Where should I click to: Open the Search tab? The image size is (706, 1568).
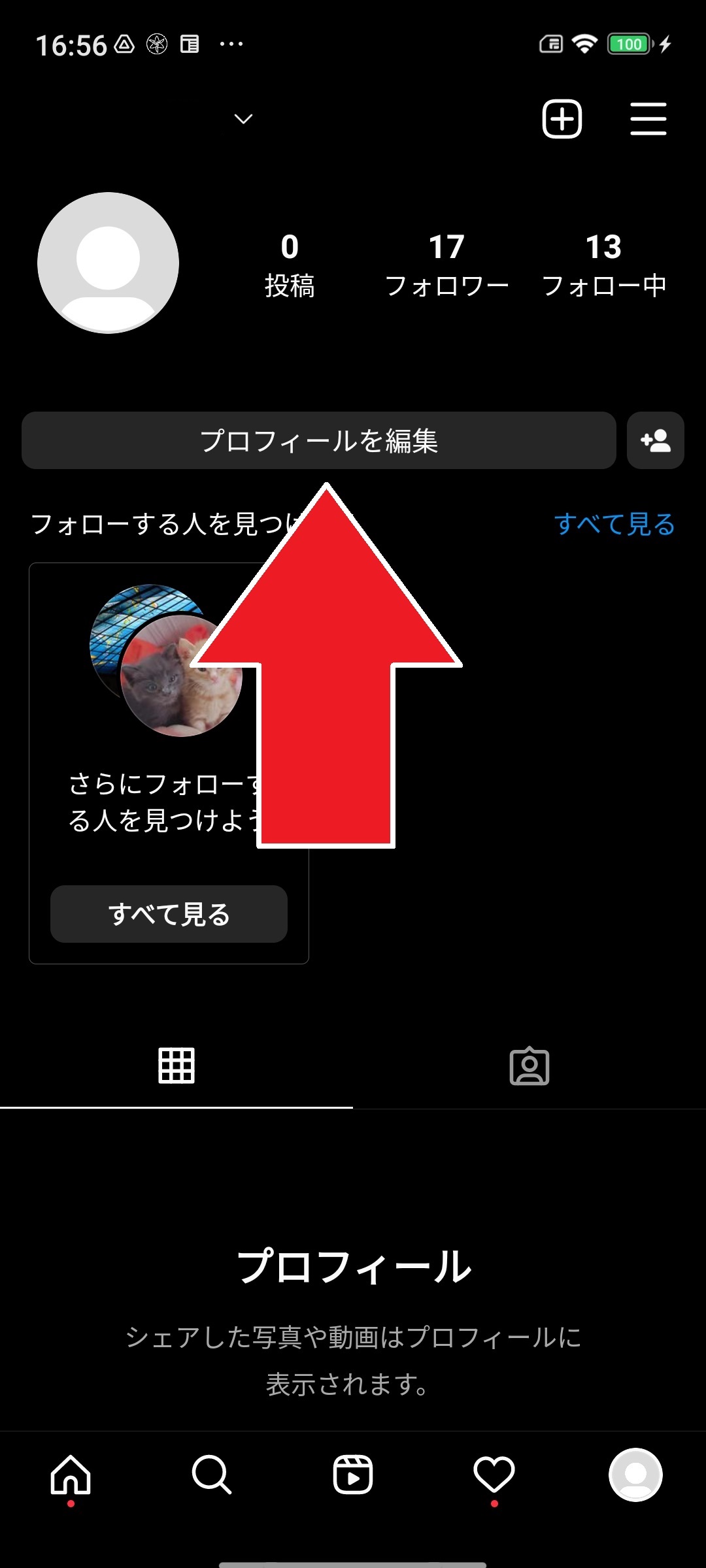click(x=212, y=1475)
